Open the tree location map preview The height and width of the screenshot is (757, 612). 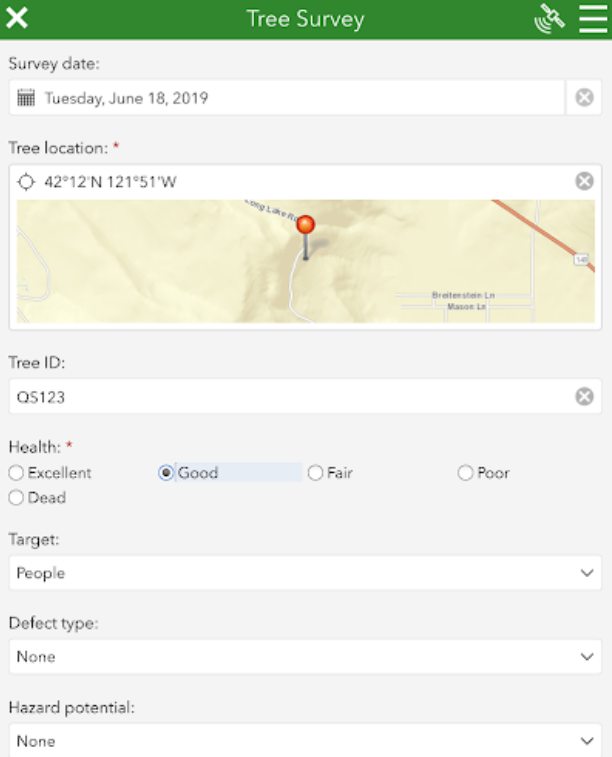pos(306,260)
